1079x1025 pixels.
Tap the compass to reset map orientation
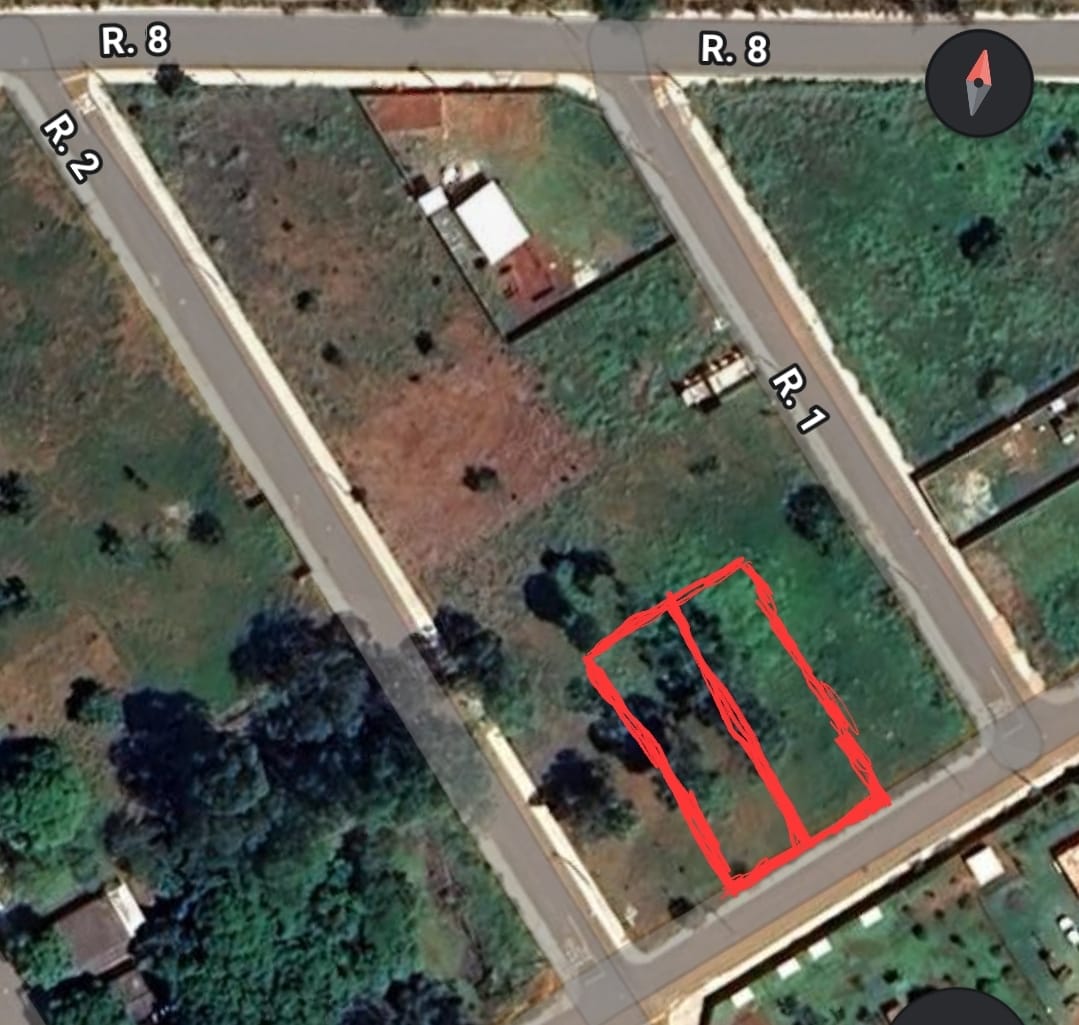[978, 83]
